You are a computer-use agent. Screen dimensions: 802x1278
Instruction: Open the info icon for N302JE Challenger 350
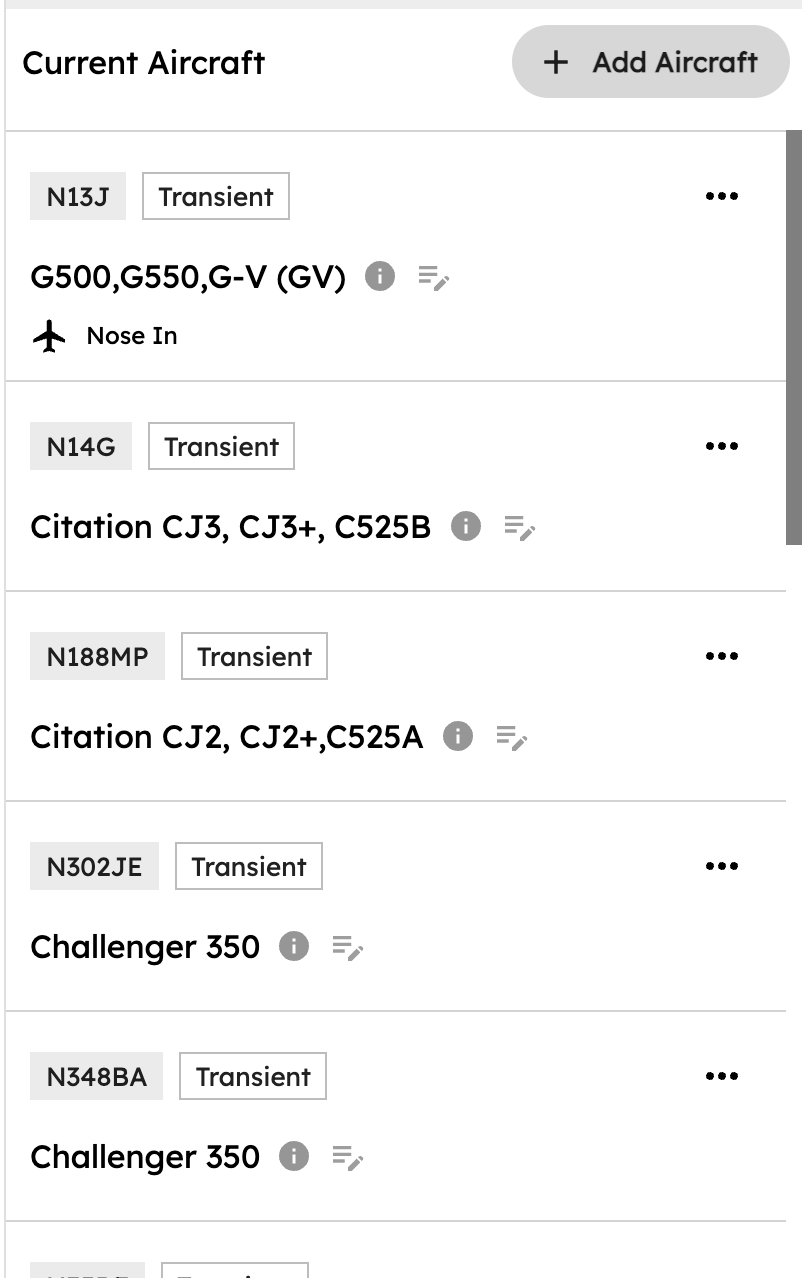[292, 947]
